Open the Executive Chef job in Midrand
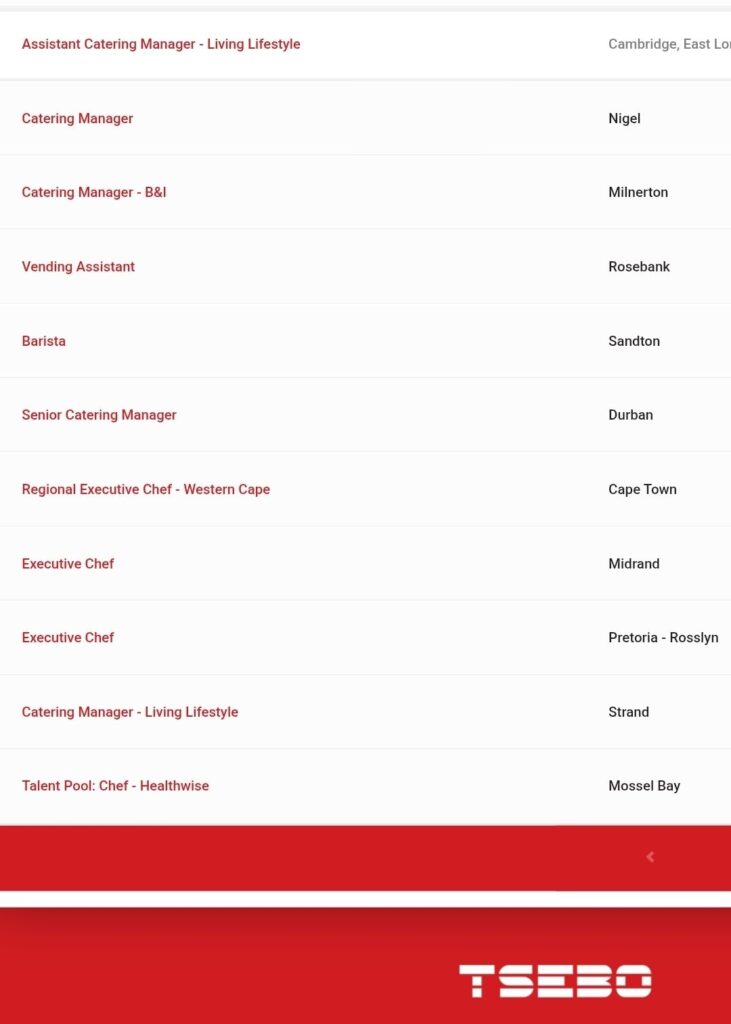731x1024 pixels. (x=68, y=564)
